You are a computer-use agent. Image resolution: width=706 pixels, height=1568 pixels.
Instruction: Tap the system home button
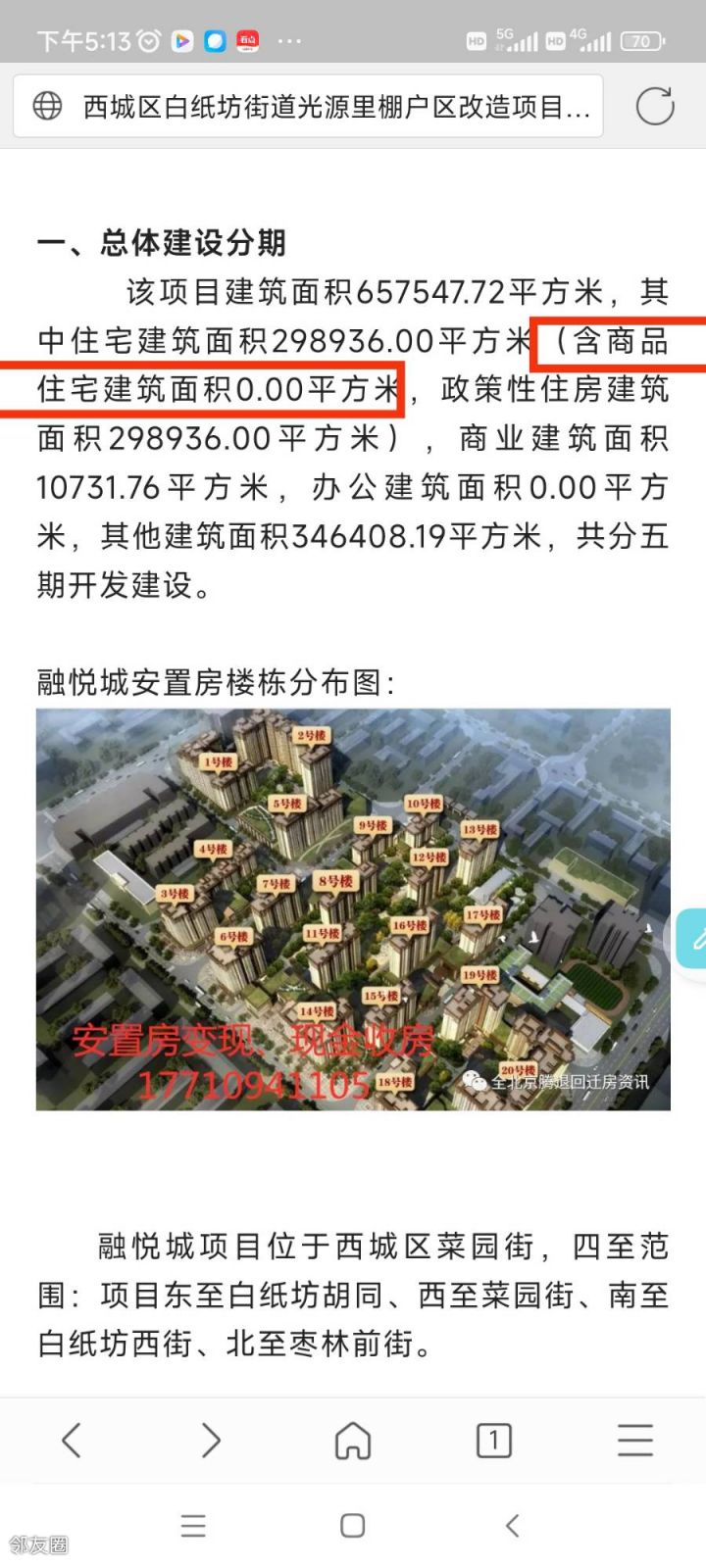pyautogui.click(x=353, y=1526)
